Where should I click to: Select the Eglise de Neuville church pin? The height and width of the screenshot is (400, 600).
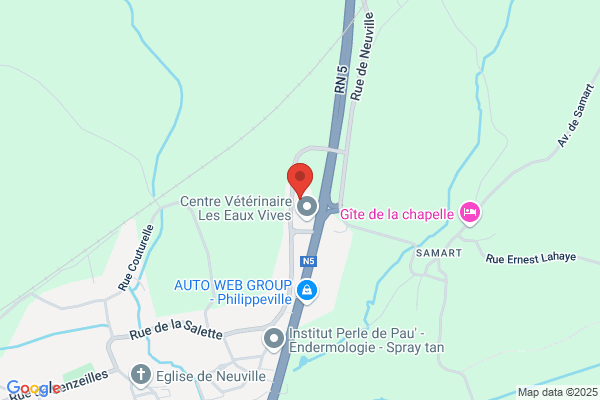(142, 376)
